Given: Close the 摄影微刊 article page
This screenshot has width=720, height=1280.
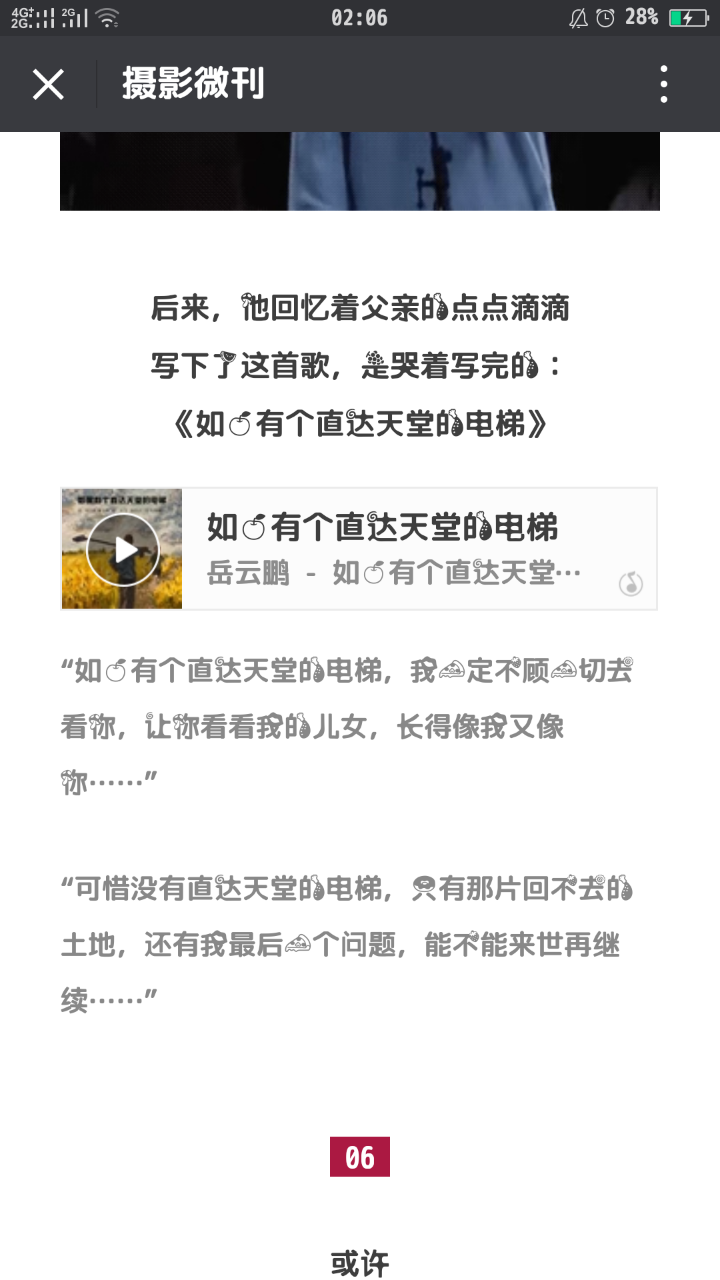Looking at the screenshot, I should click(x=48, y=84).
